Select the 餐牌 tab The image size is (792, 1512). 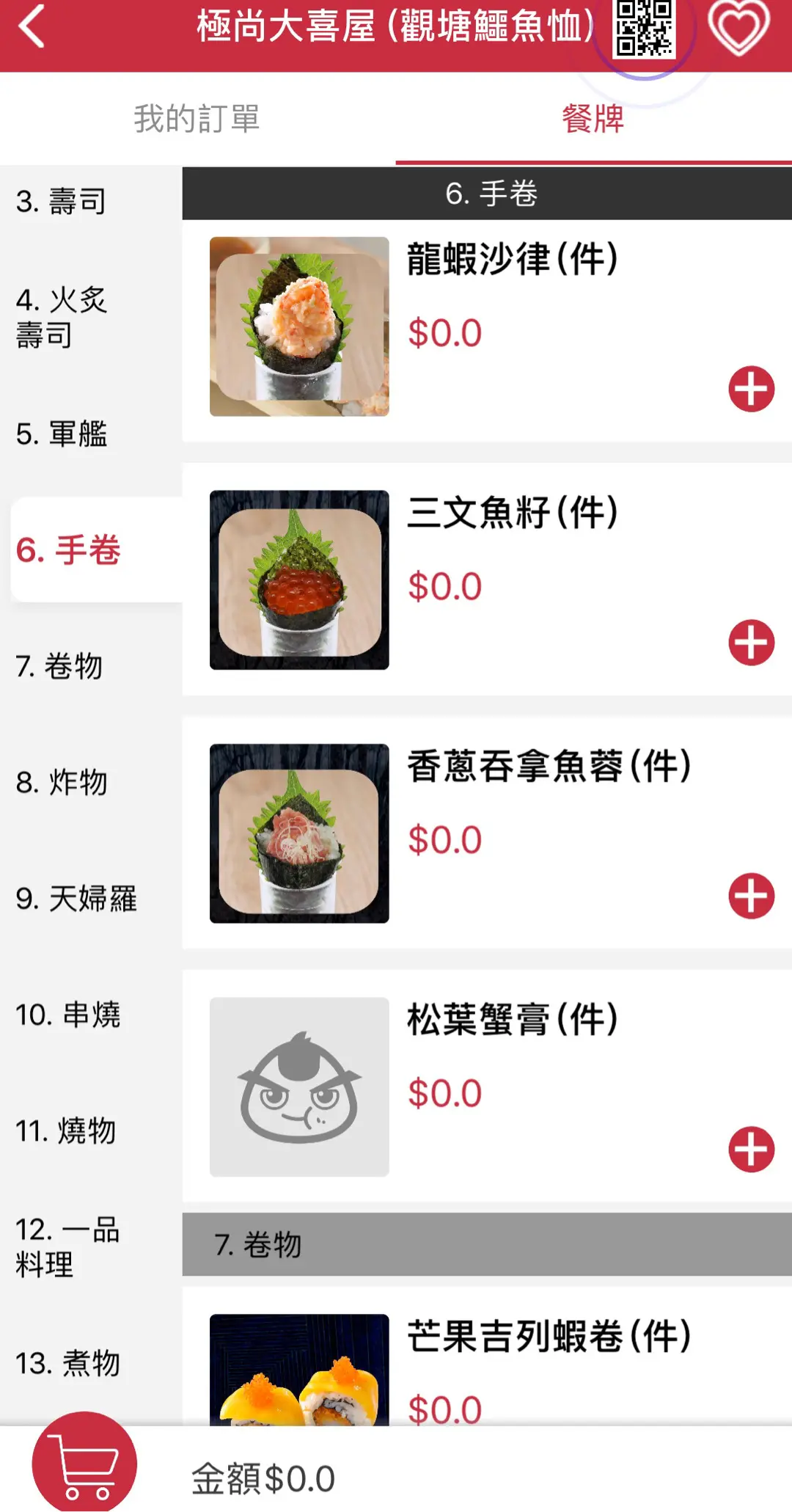[593, 119]
